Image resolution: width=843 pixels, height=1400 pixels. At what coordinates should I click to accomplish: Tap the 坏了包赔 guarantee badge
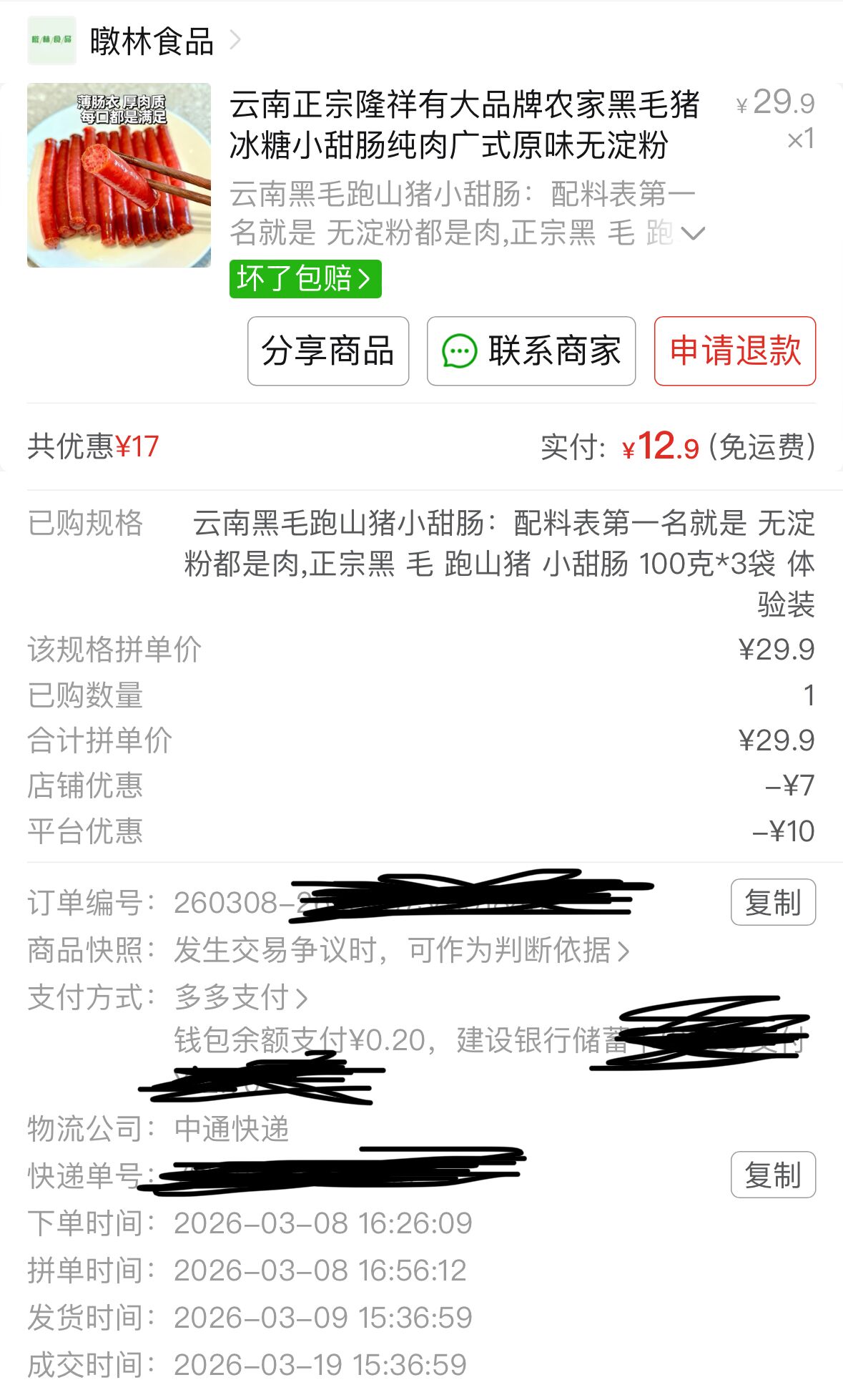305,278
